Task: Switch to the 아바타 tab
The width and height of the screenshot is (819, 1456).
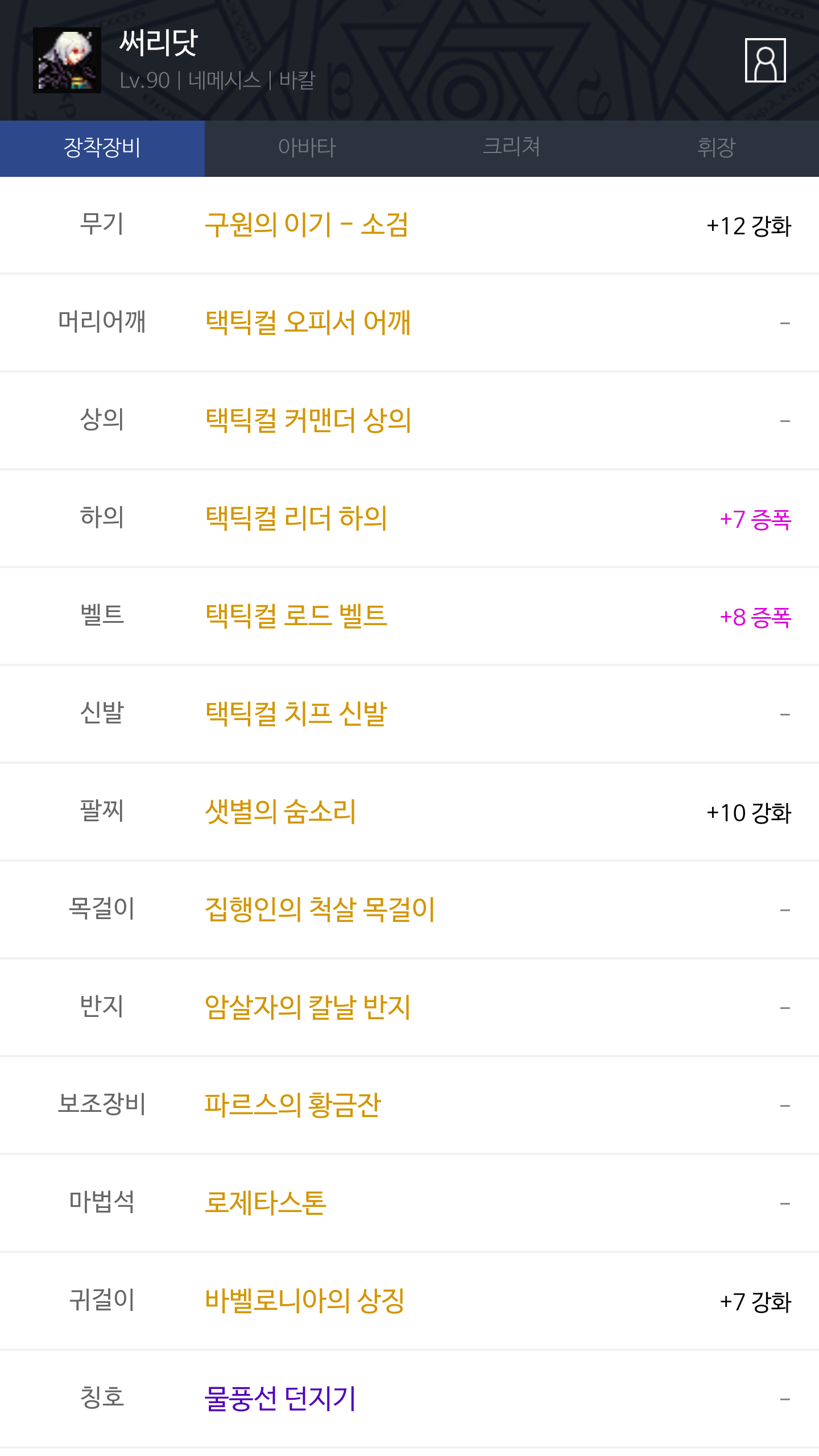Action: pyautogui.click(x=307, y=148)
